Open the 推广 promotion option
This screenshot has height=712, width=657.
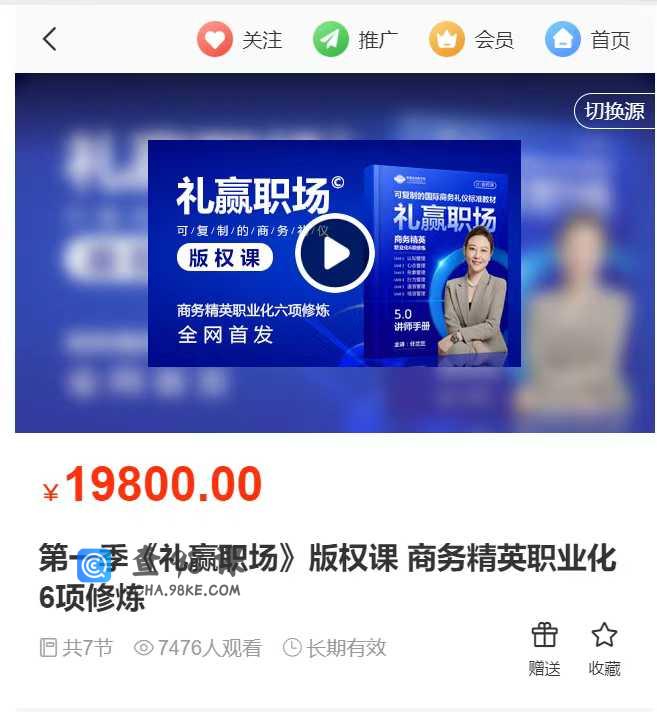[x=356, y=40]
